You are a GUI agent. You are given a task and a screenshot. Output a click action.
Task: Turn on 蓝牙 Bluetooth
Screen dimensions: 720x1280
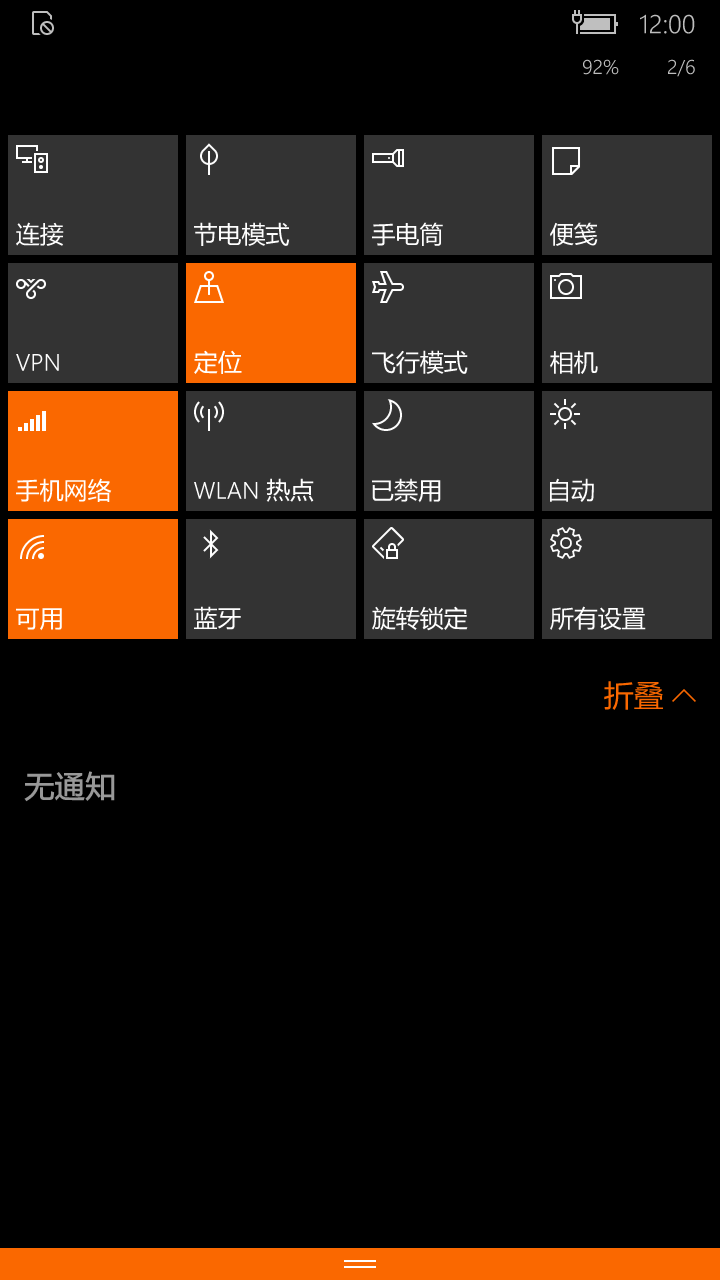(271, 579)
